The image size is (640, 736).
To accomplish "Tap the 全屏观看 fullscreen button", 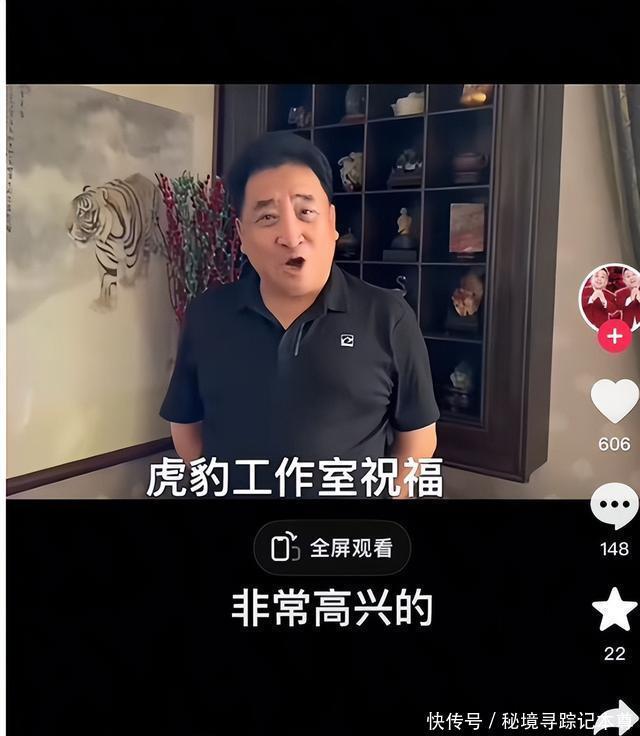I will 332,548.
